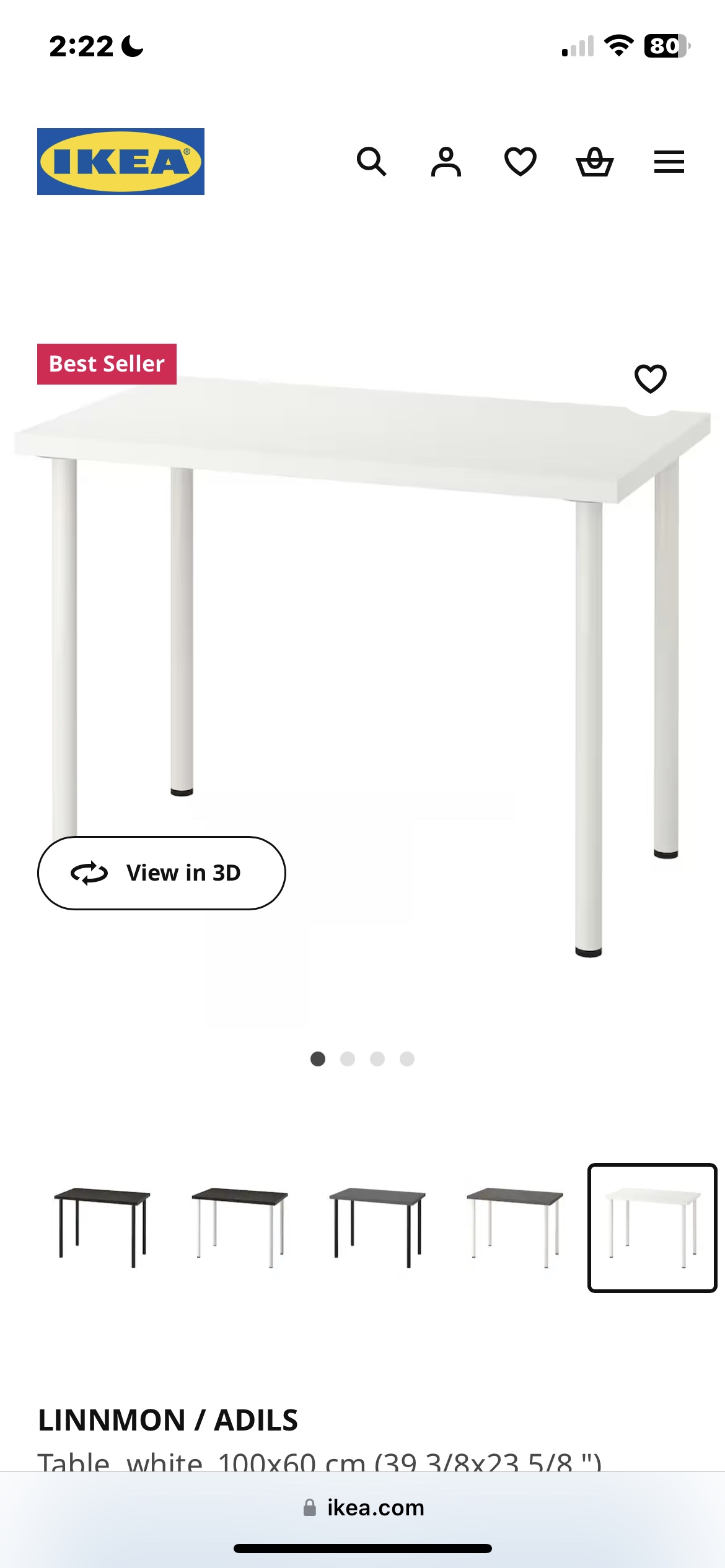The width and height of the screenshot is (725, 1568).
Task: Select the all-white table variant thumbnail
Action: [652, 1227]
